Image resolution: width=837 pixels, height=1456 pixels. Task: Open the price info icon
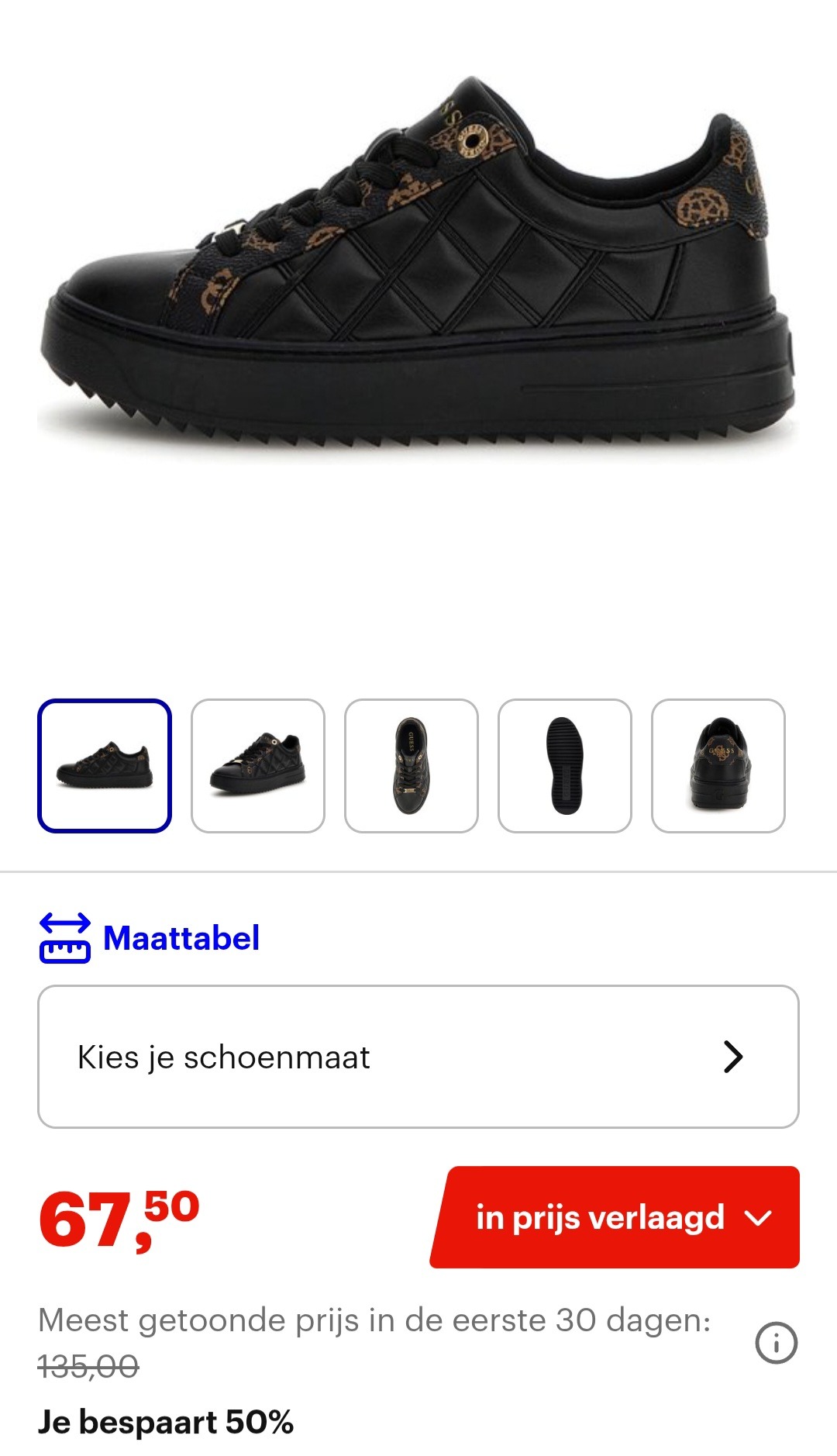[776, 1343]
